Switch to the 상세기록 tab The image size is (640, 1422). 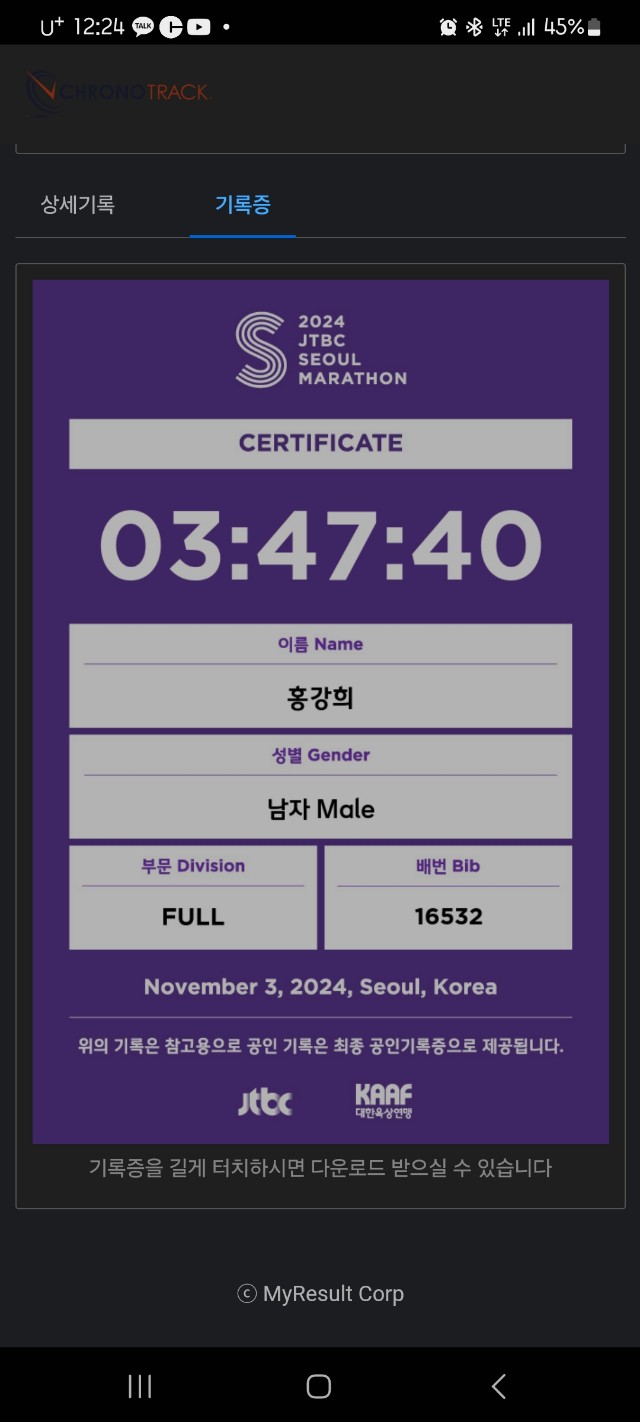77,205
